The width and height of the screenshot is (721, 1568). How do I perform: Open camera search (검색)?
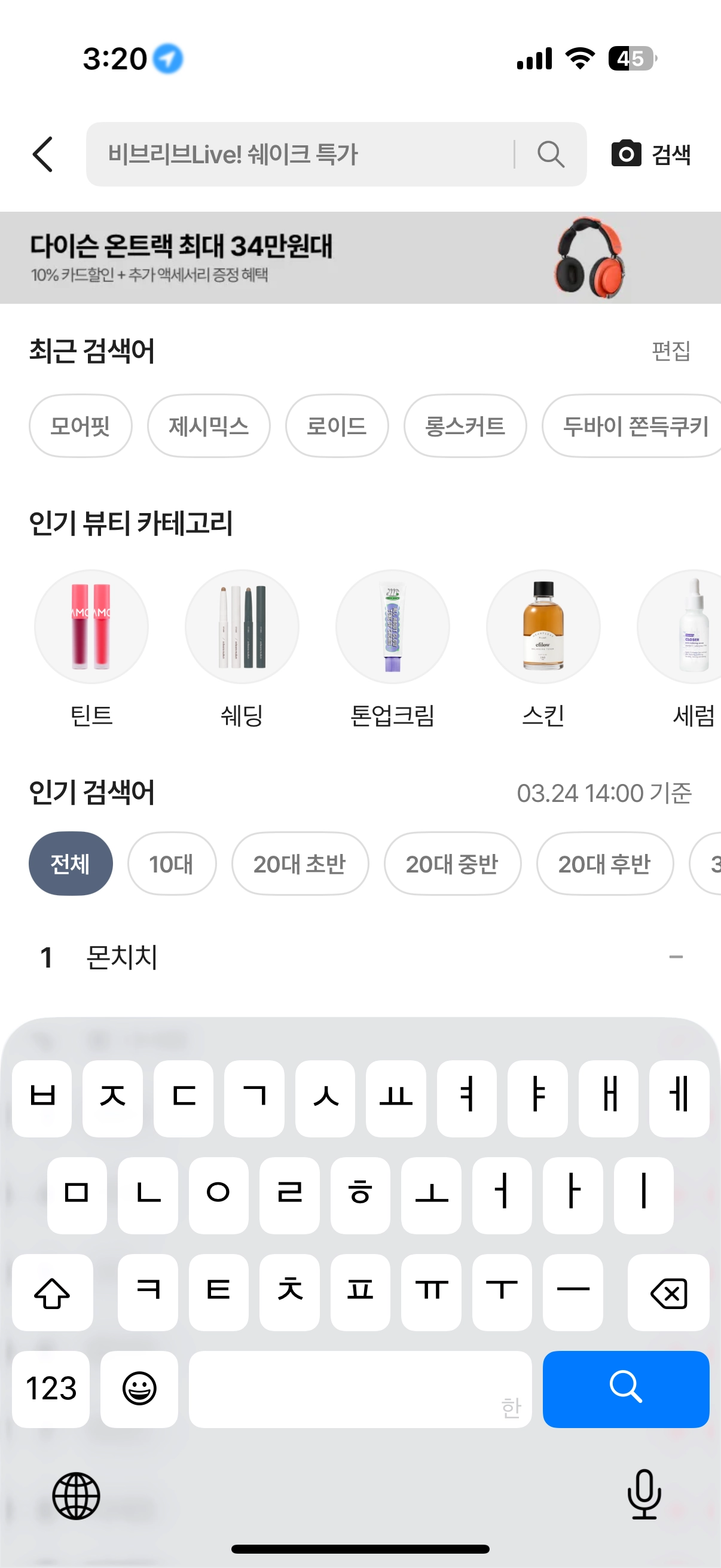tap(651, 155)
